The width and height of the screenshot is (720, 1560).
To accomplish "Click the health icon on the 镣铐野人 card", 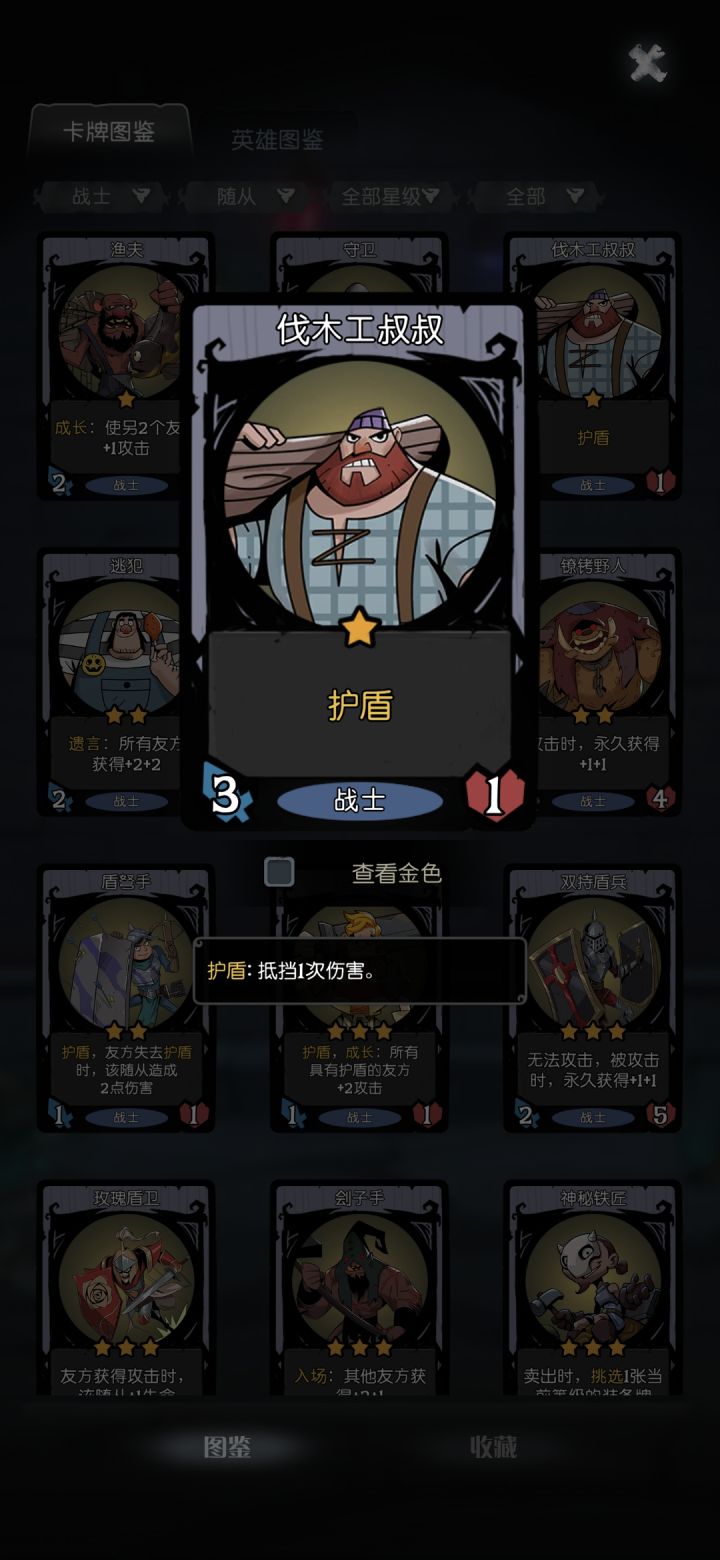I will pos(662,800).
